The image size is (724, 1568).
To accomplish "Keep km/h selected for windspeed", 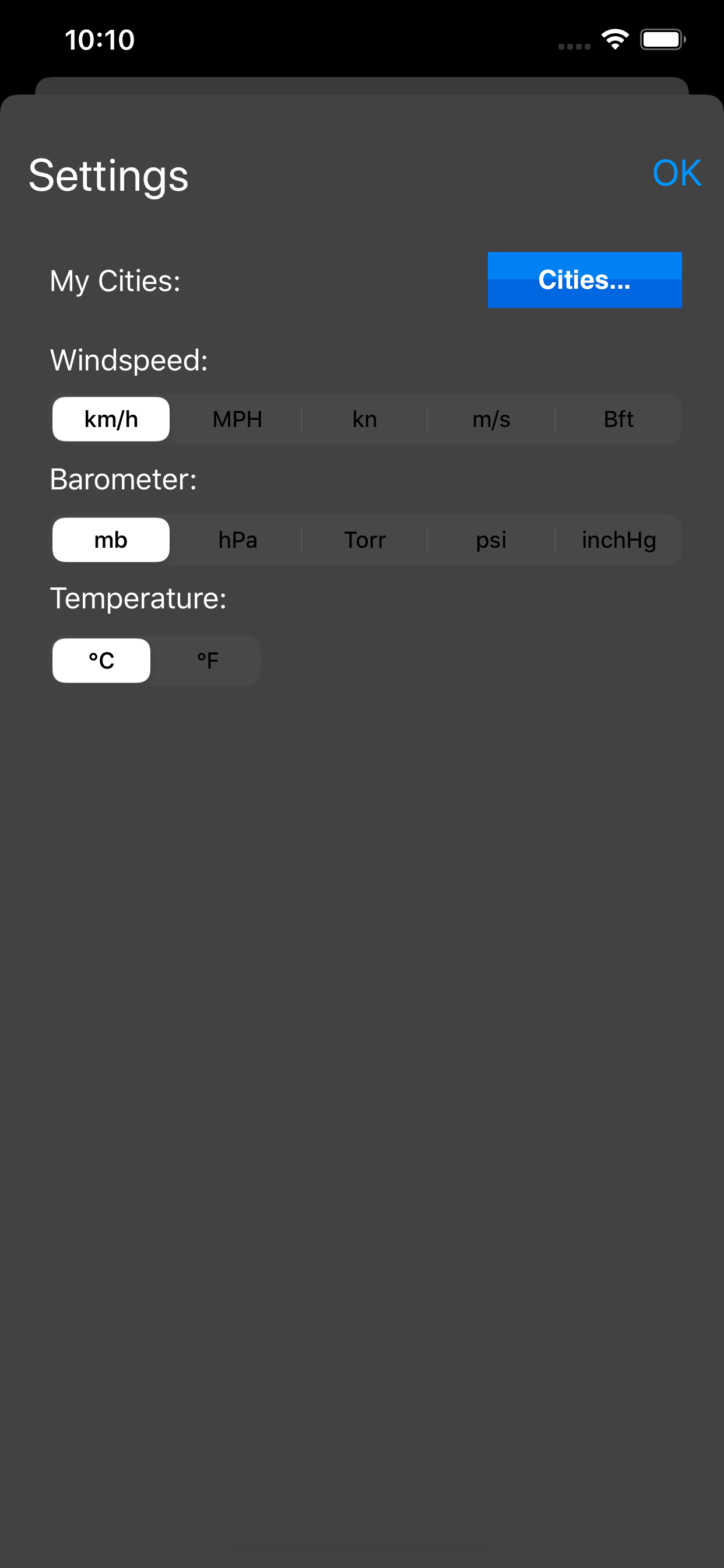I will point(110,418).
